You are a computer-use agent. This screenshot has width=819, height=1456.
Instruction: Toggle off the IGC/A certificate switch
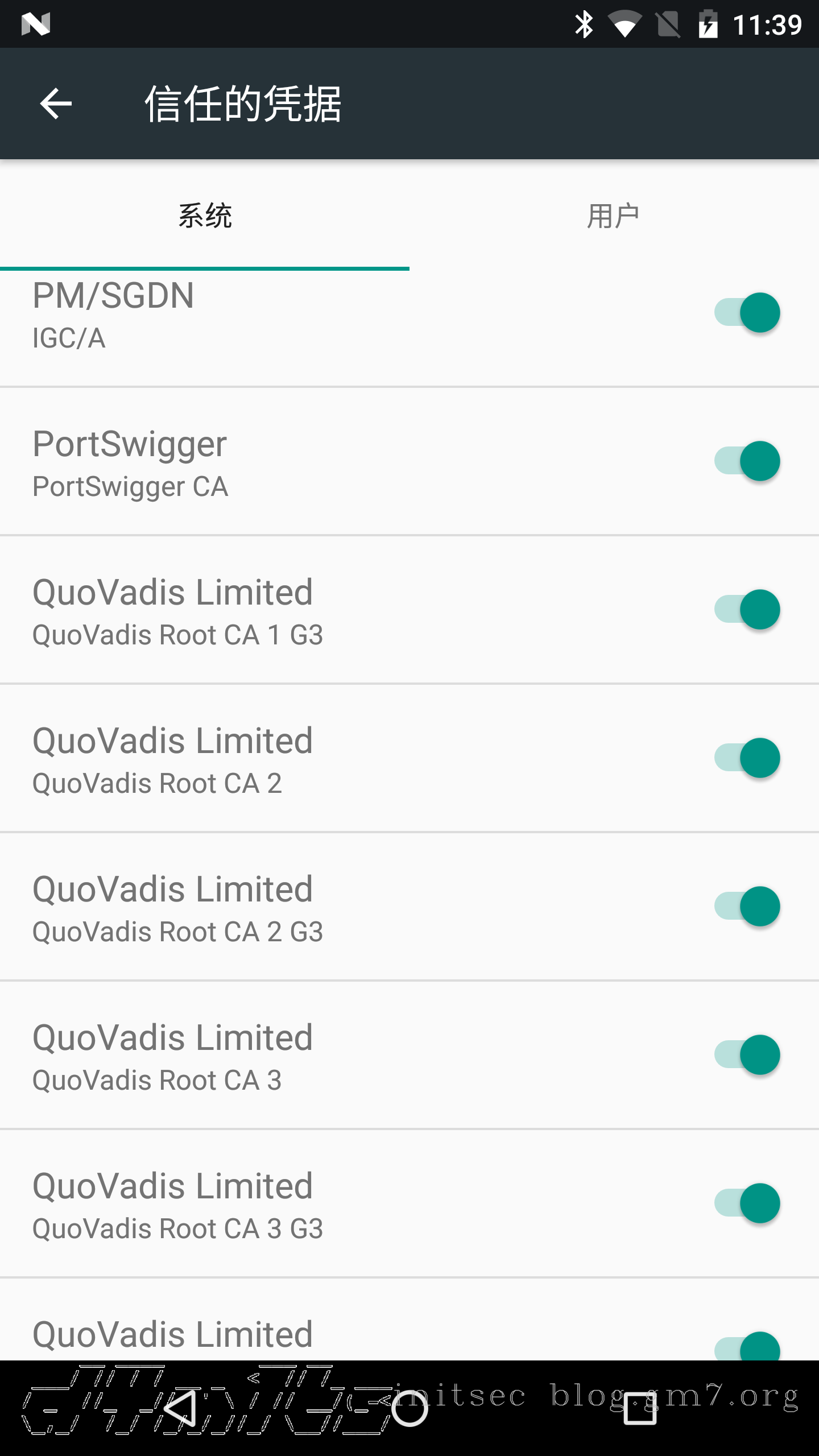(747, 313)
